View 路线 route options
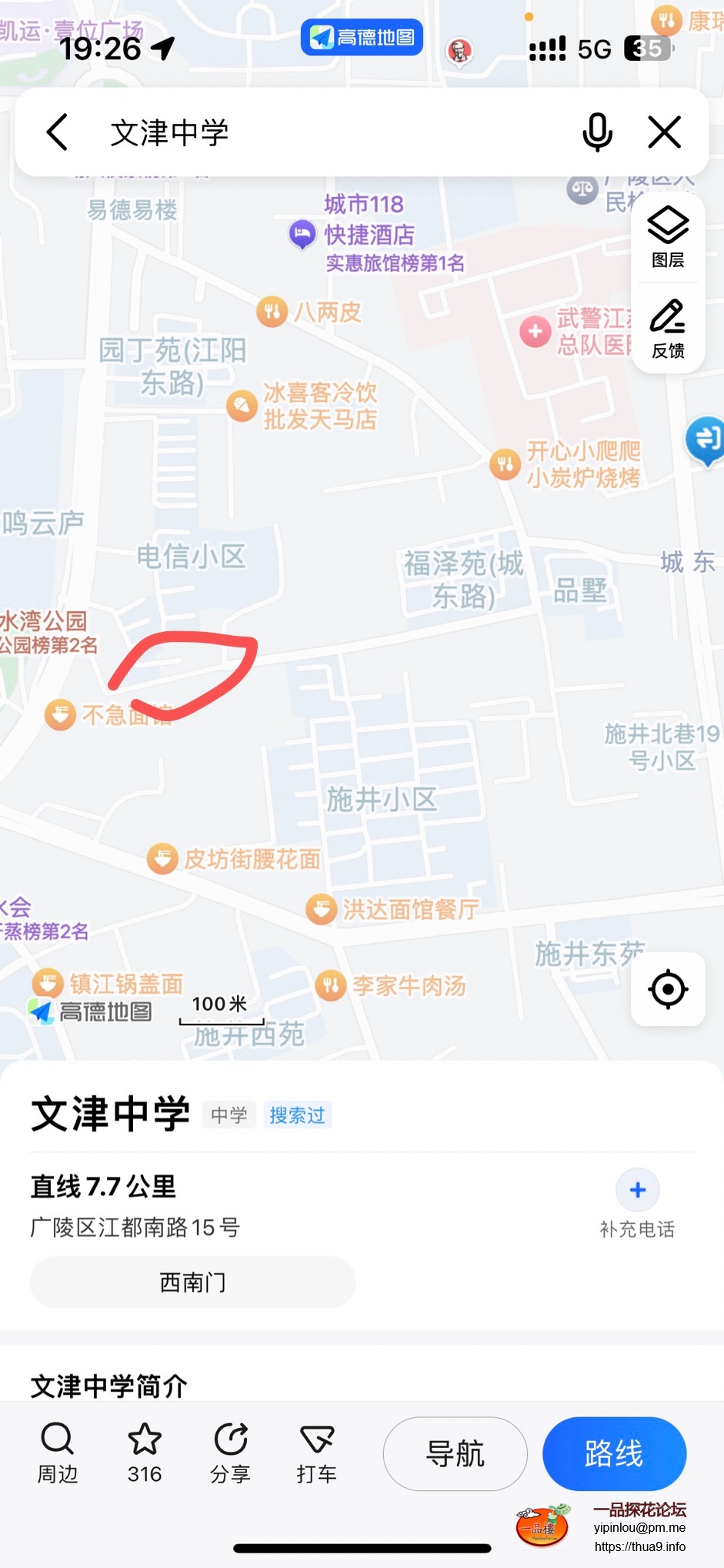This screenshot has height=1568, width=724. click(614, 1453)
